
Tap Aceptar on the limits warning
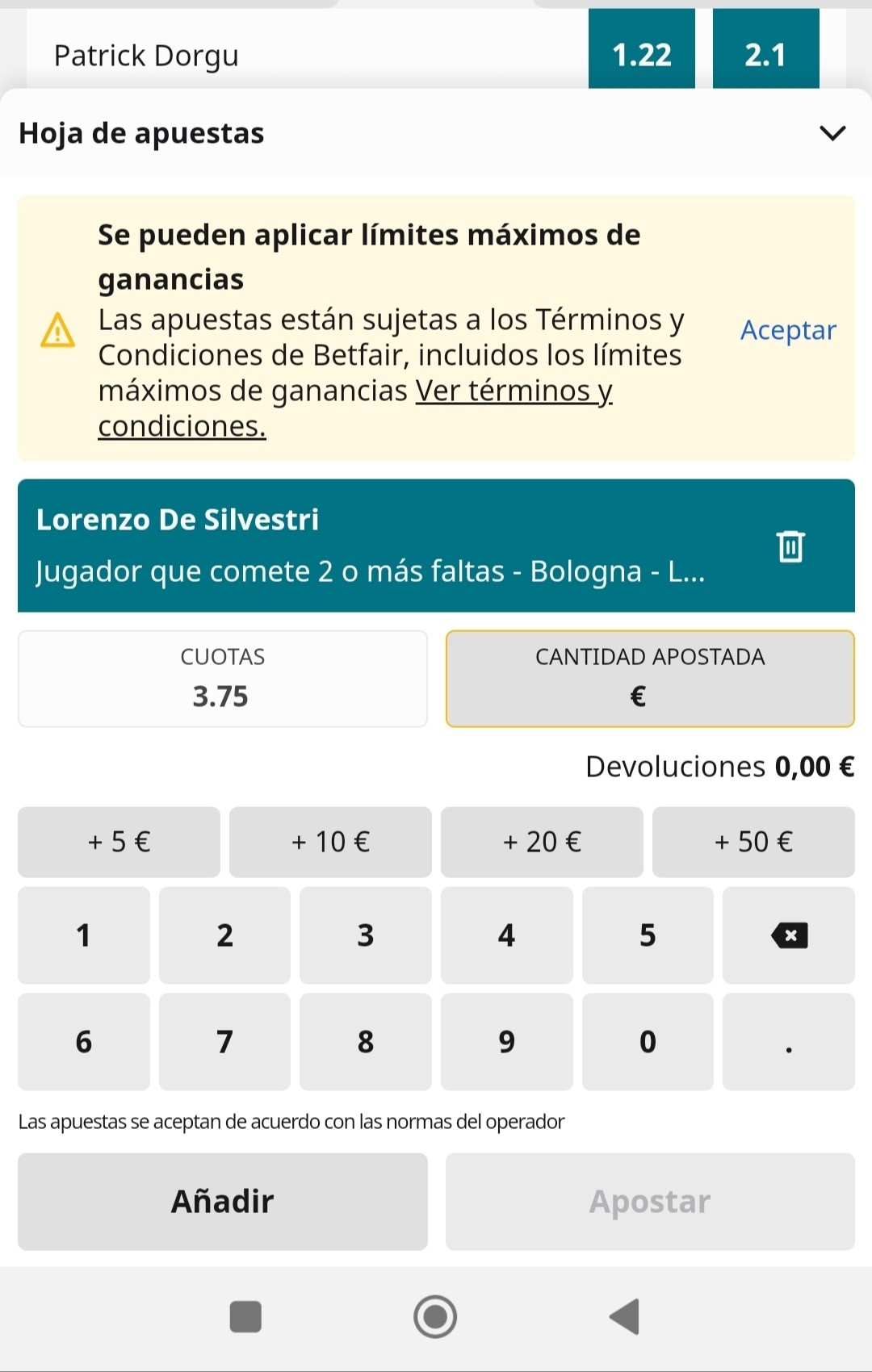(x=788, y=330)
